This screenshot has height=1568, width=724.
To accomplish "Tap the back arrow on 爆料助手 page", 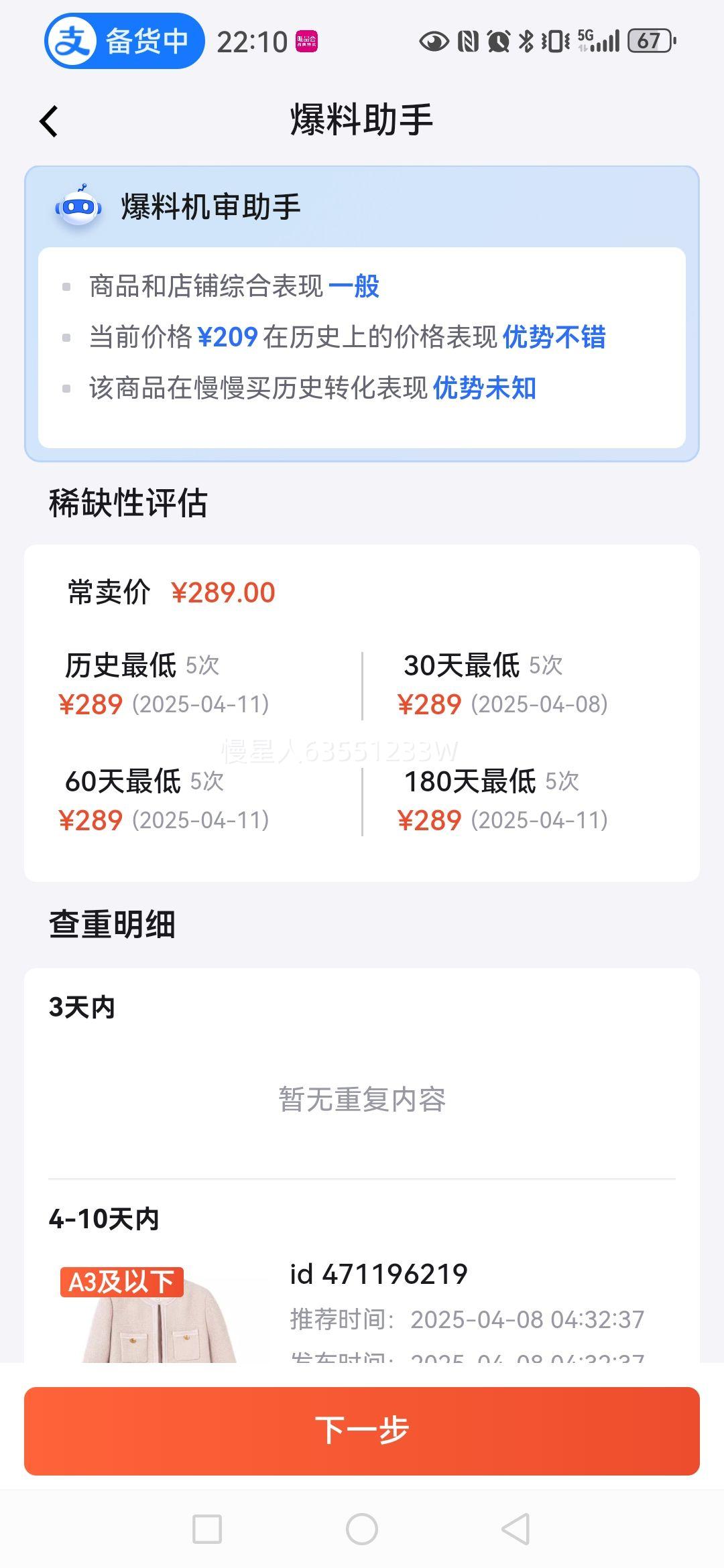I will 50,119.
